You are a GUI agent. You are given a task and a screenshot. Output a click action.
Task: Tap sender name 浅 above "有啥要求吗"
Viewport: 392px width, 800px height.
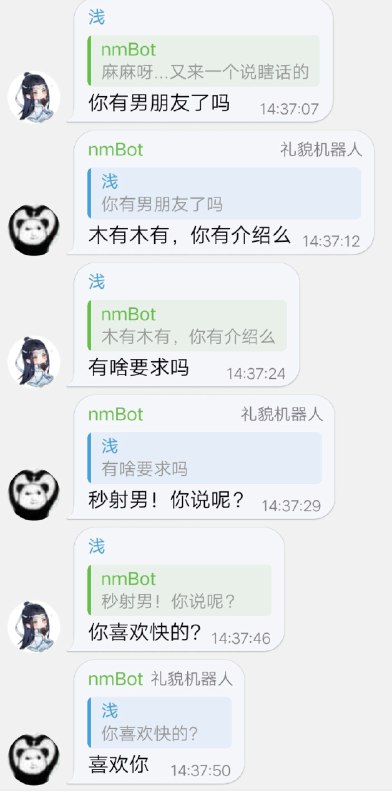(96, 282)
